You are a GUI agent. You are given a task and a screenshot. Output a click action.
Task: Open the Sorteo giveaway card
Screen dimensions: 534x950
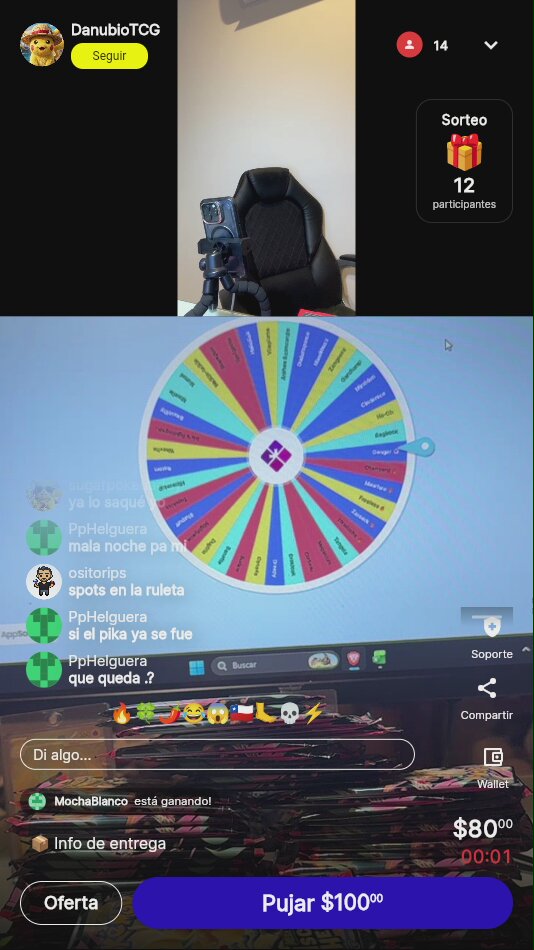tap(464, 161)
